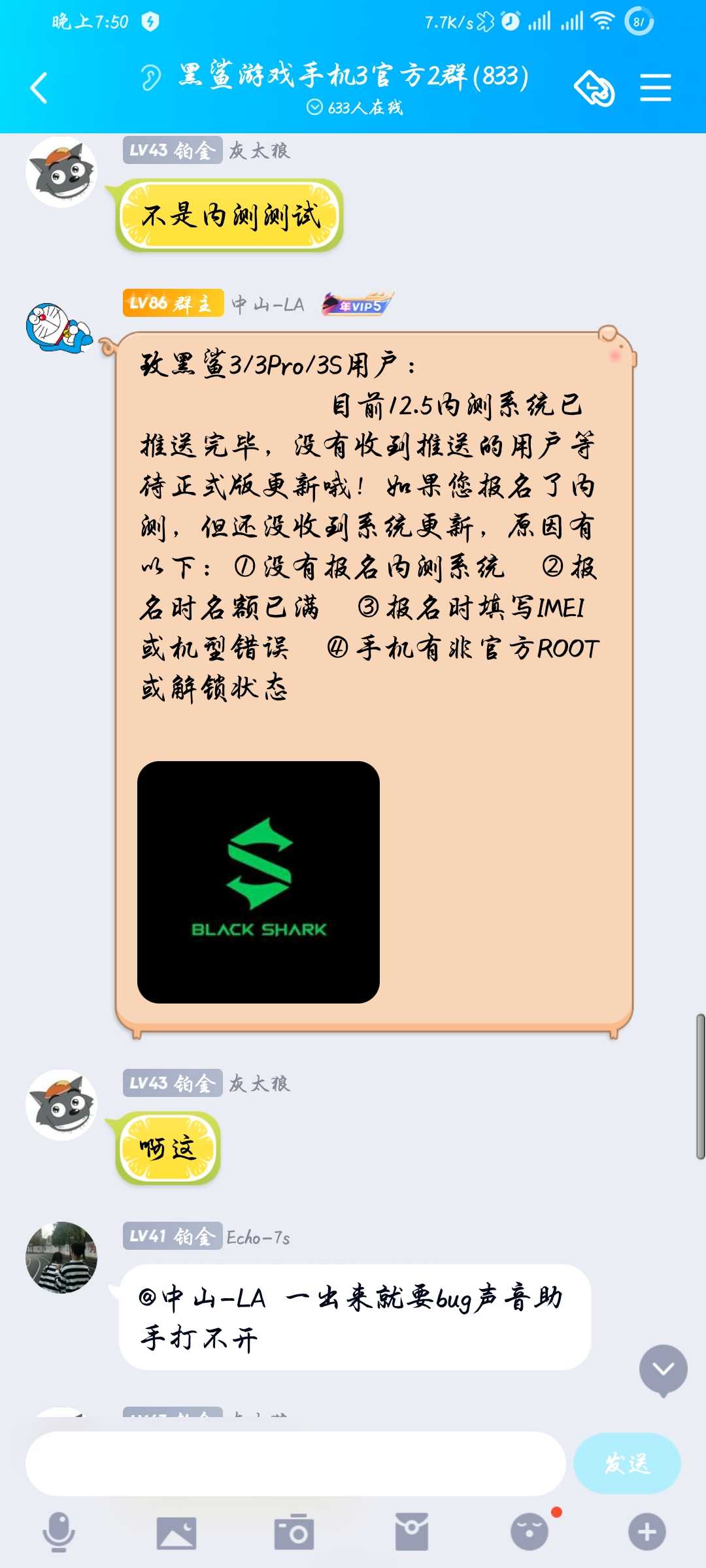
Task: Jump to latest messages with the down arrow
Action: (663, 1369)
